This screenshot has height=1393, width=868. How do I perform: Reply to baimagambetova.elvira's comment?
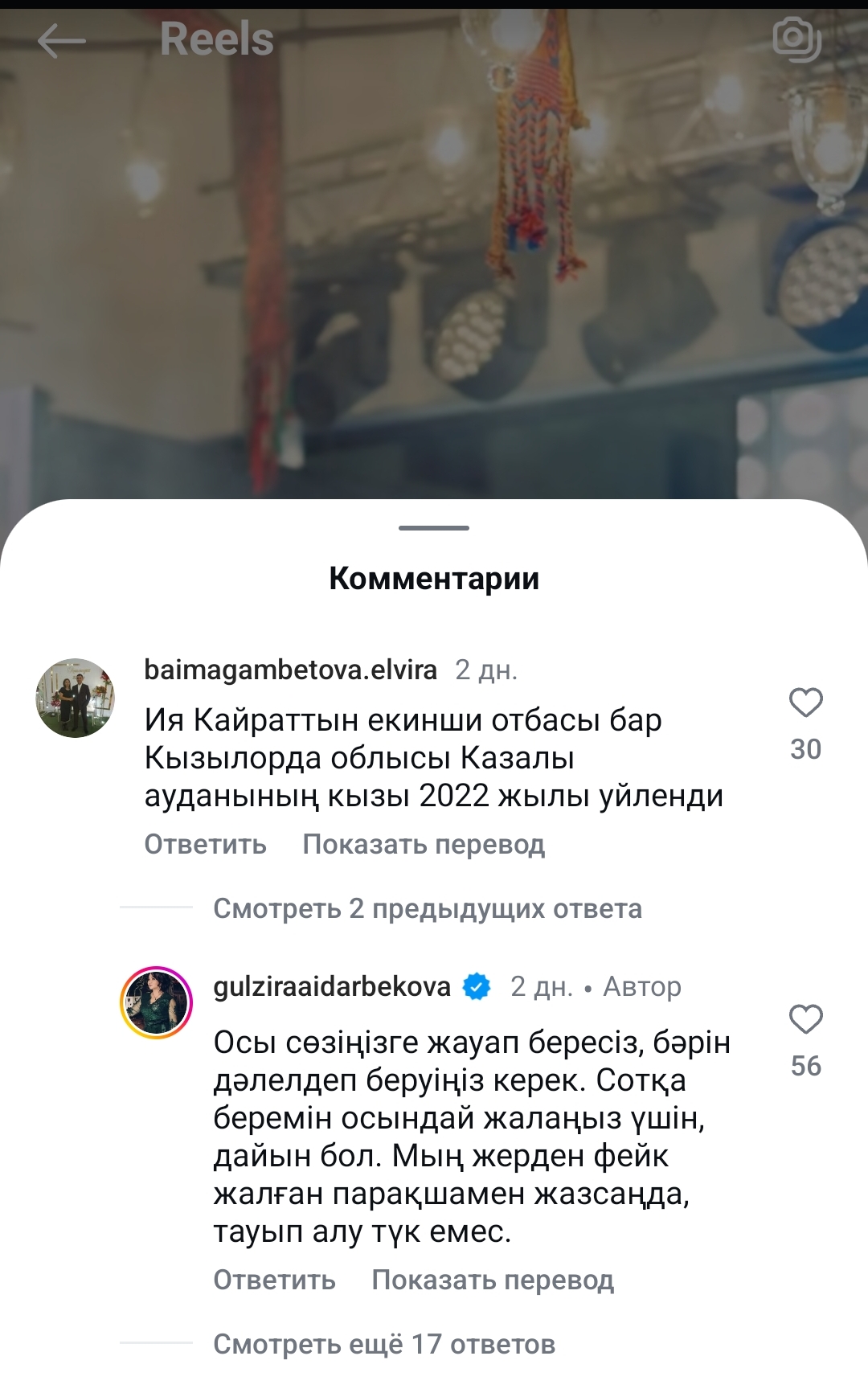click(x=205, y=844)
